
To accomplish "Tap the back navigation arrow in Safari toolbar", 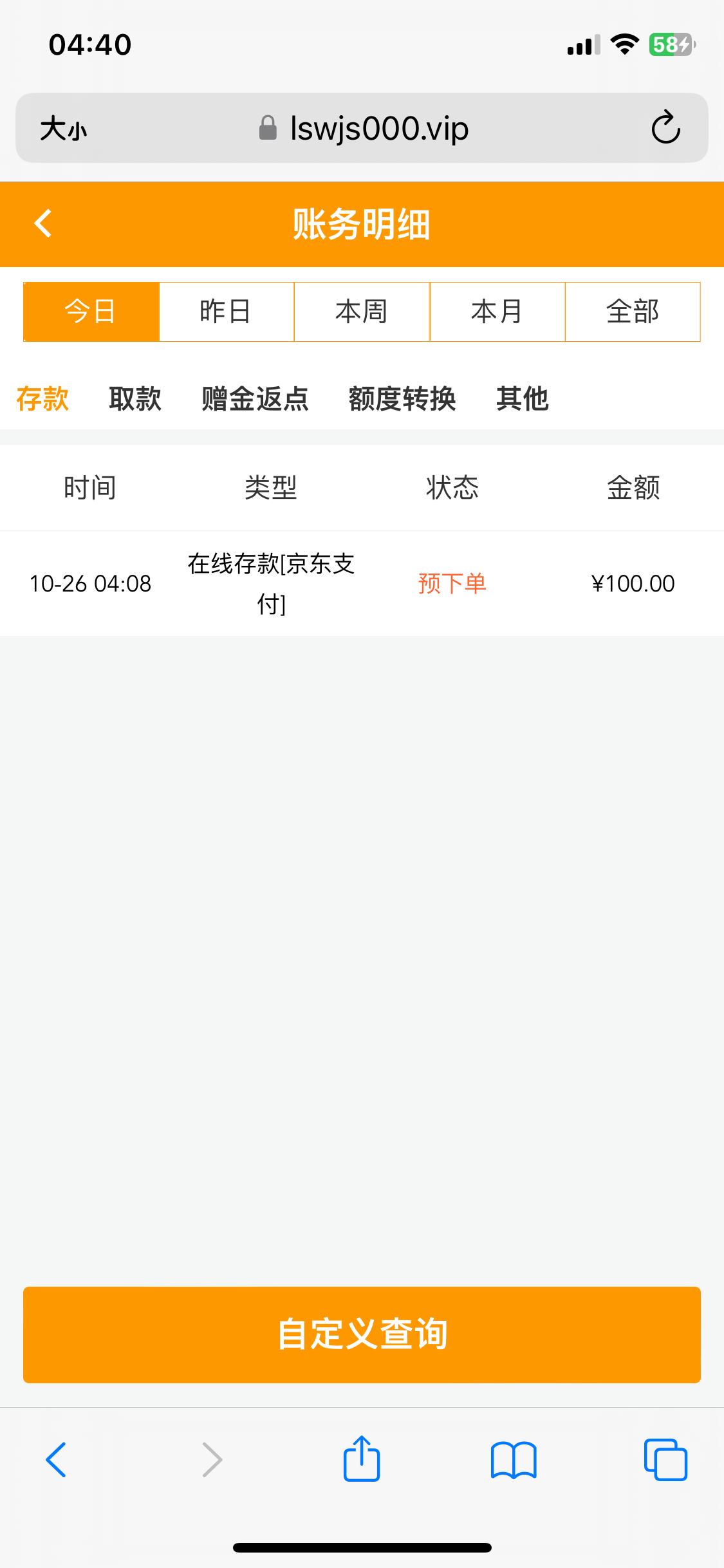I will coord(56,1459).
